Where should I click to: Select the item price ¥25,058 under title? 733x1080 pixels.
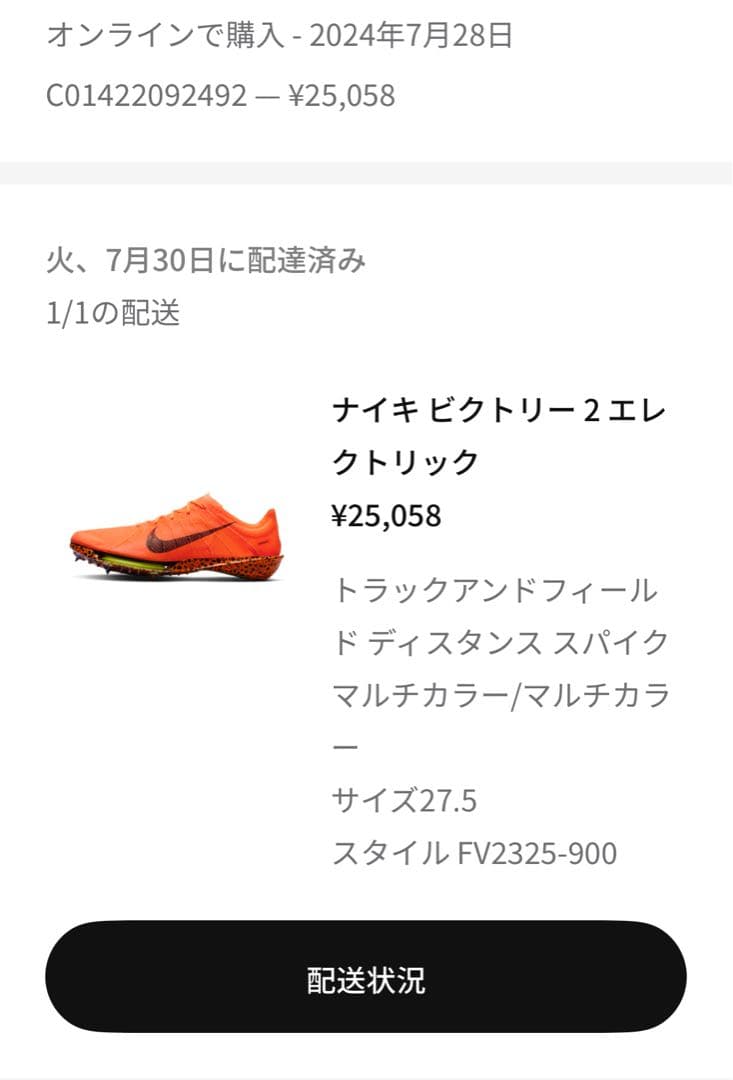pyautogui.click(x=388, y=518)
